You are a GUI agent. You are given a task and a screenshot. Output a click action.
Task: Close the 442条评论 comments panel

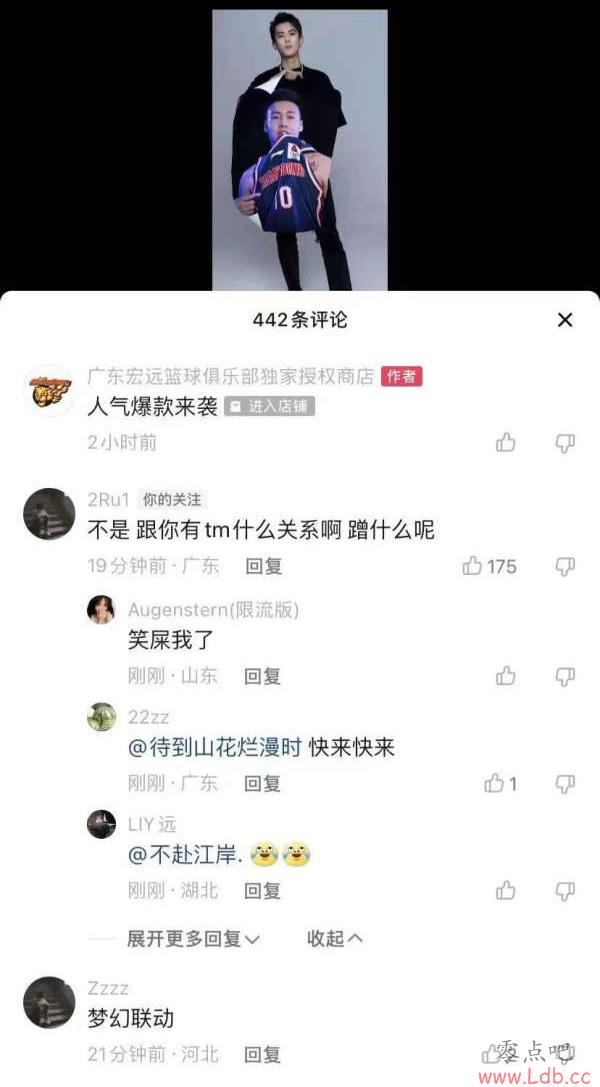[565, 320]
